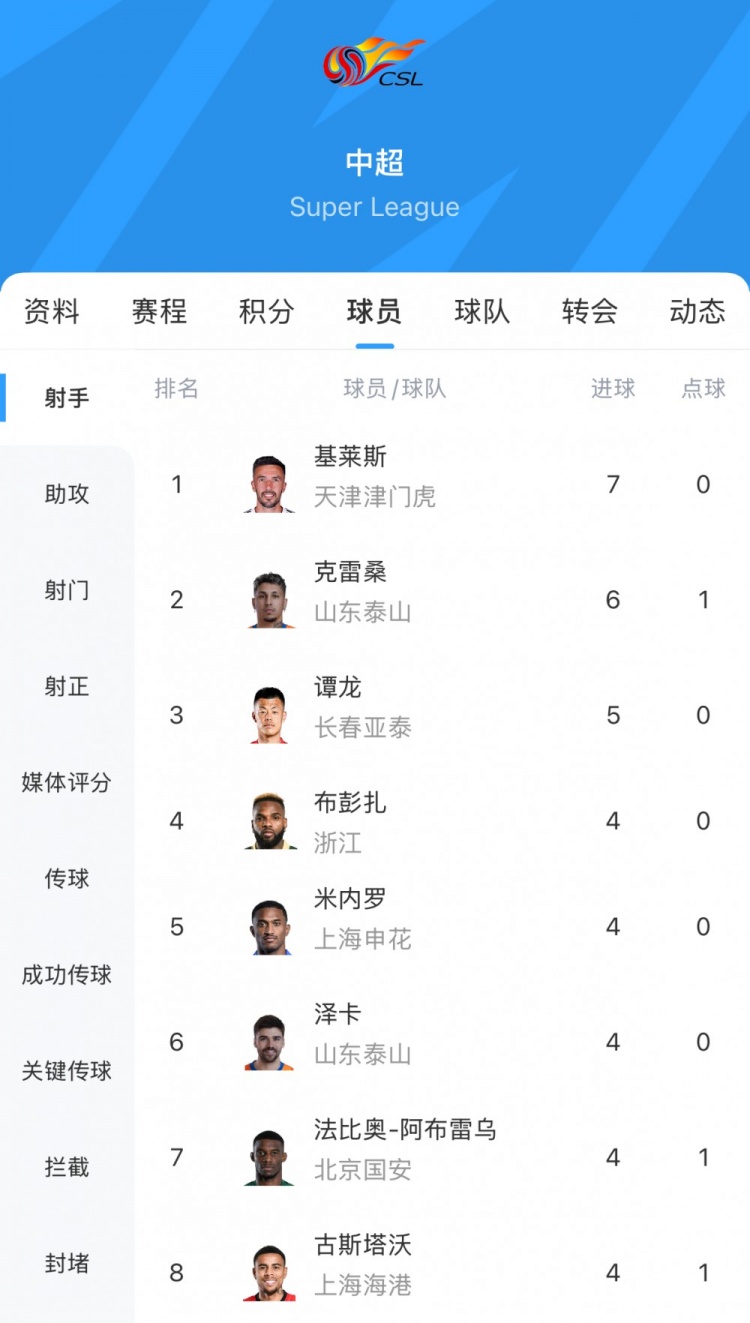Switch to the 动态 tab
The height and width of the screenshot is (1323, 750).
point(697,311)
